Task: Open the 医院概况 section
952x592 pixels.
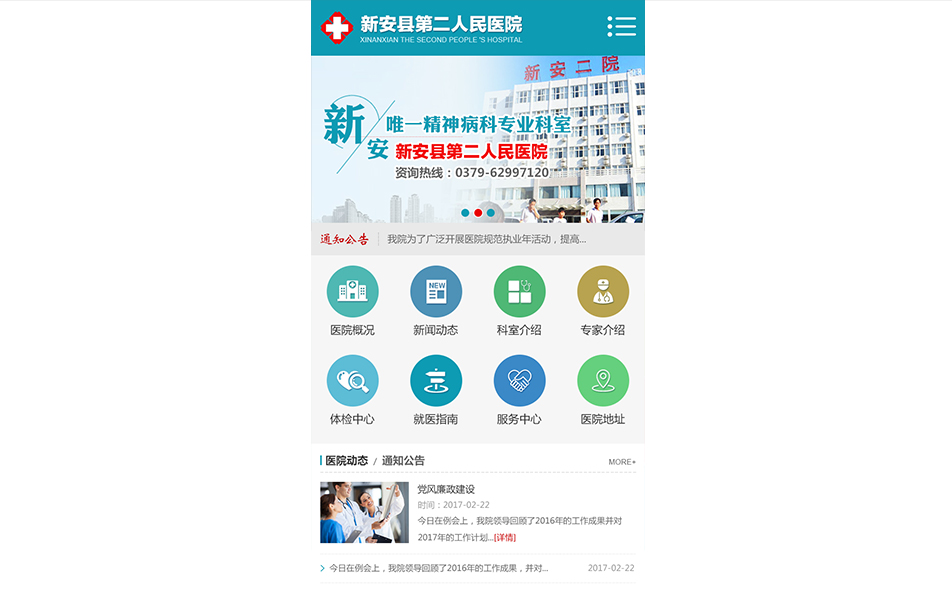Action: 352,291
